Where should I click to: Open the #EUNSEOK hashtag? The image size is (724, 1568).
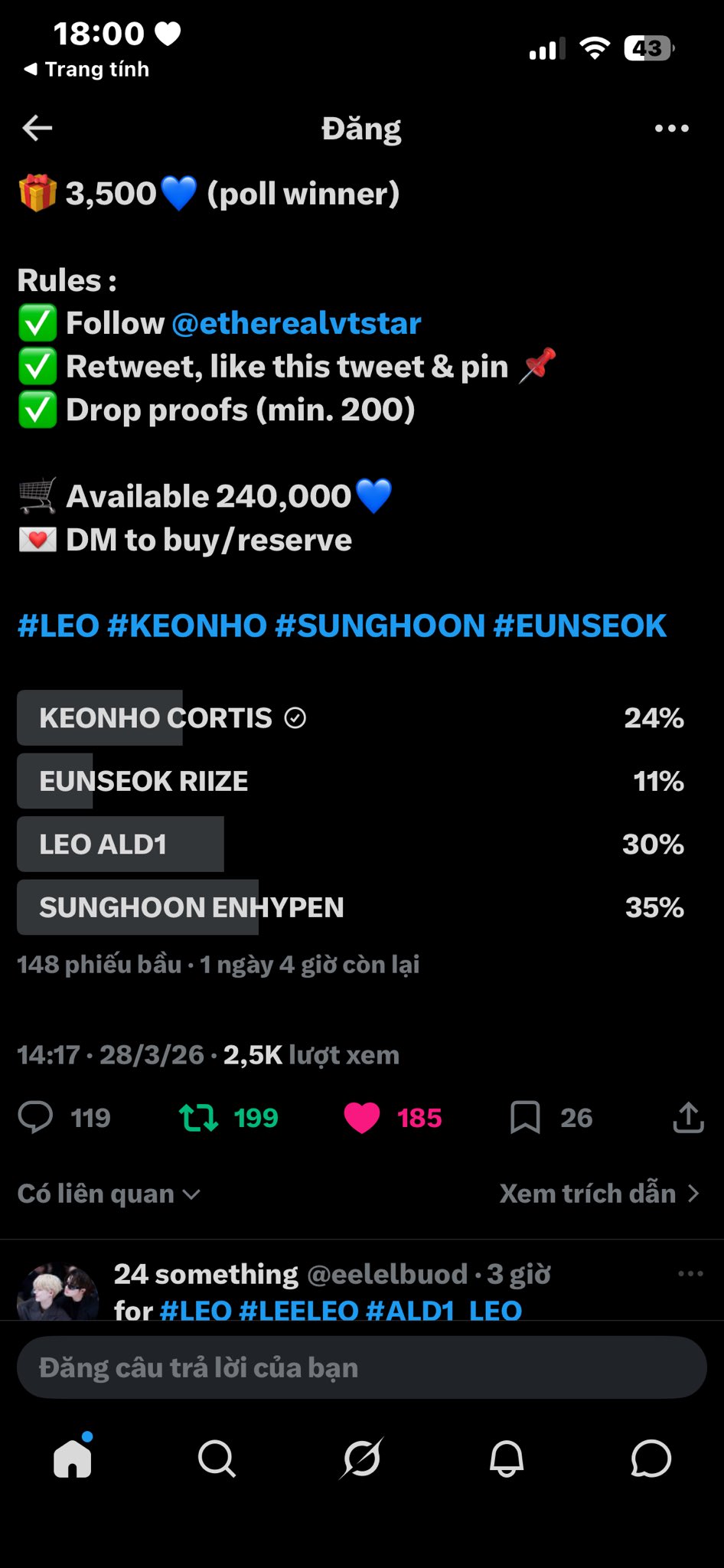click(579, 626)
